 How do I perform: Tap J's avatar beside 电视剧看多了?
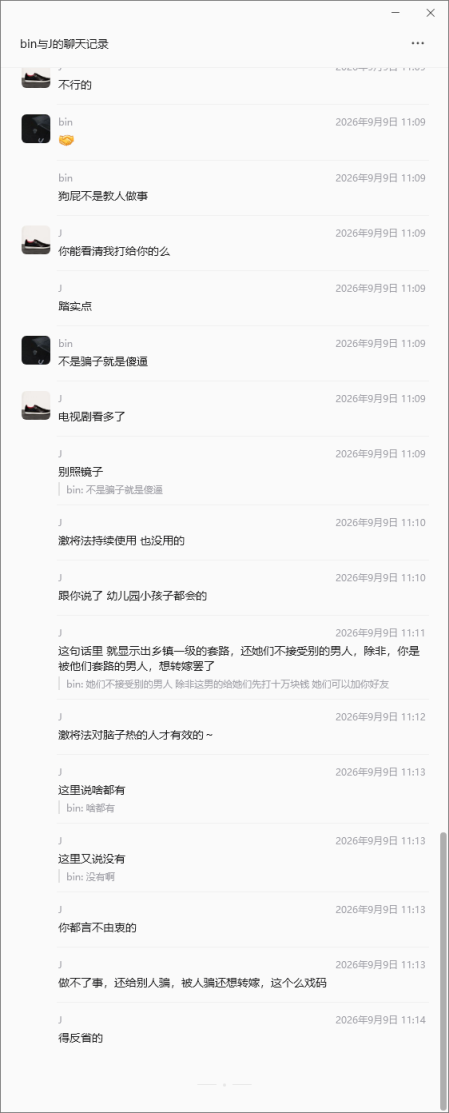[x=36, y=405]
